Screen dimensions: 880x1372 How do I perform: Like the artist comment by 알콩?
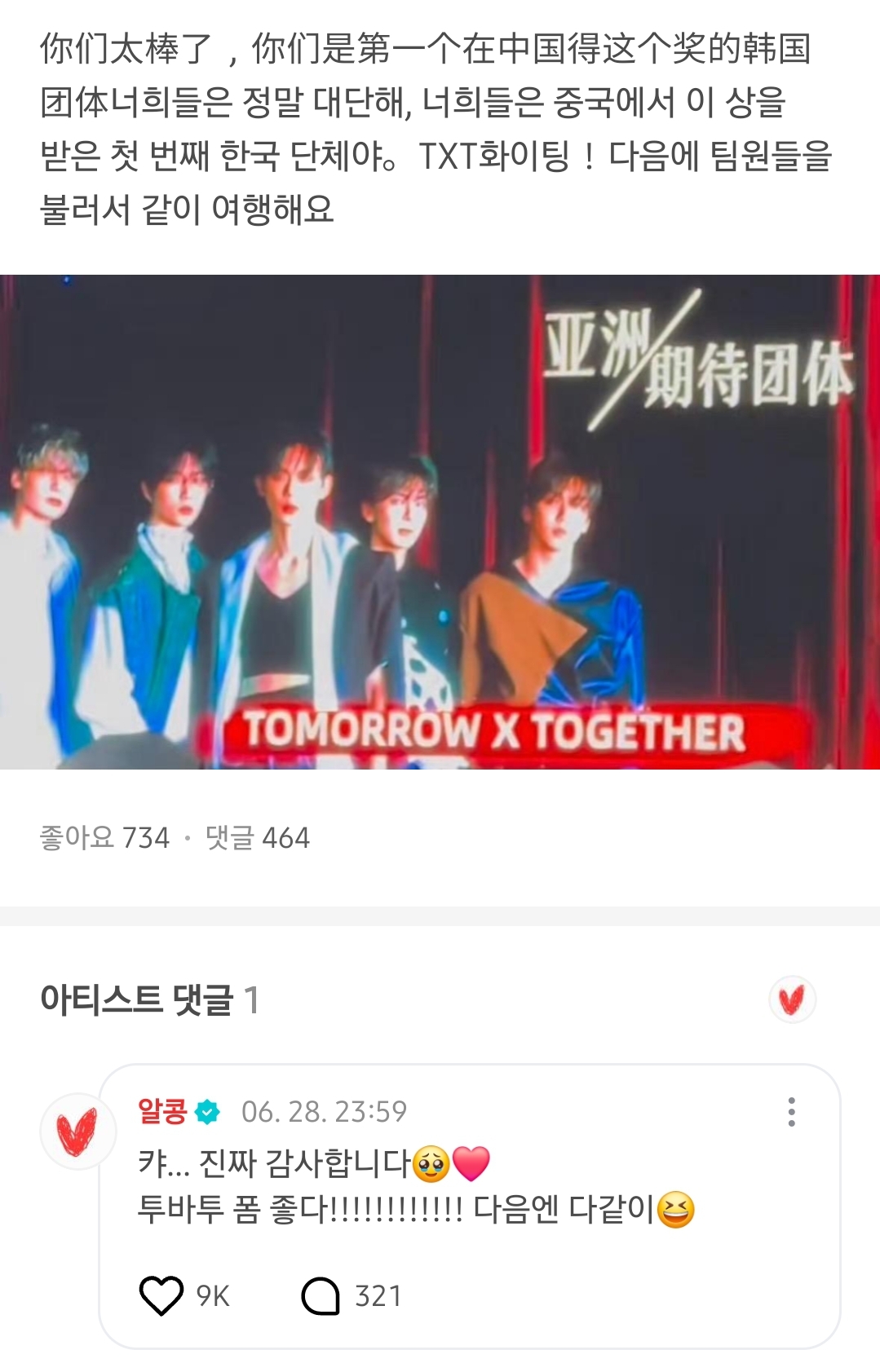pyautogui.click(x=161, y=1295)
